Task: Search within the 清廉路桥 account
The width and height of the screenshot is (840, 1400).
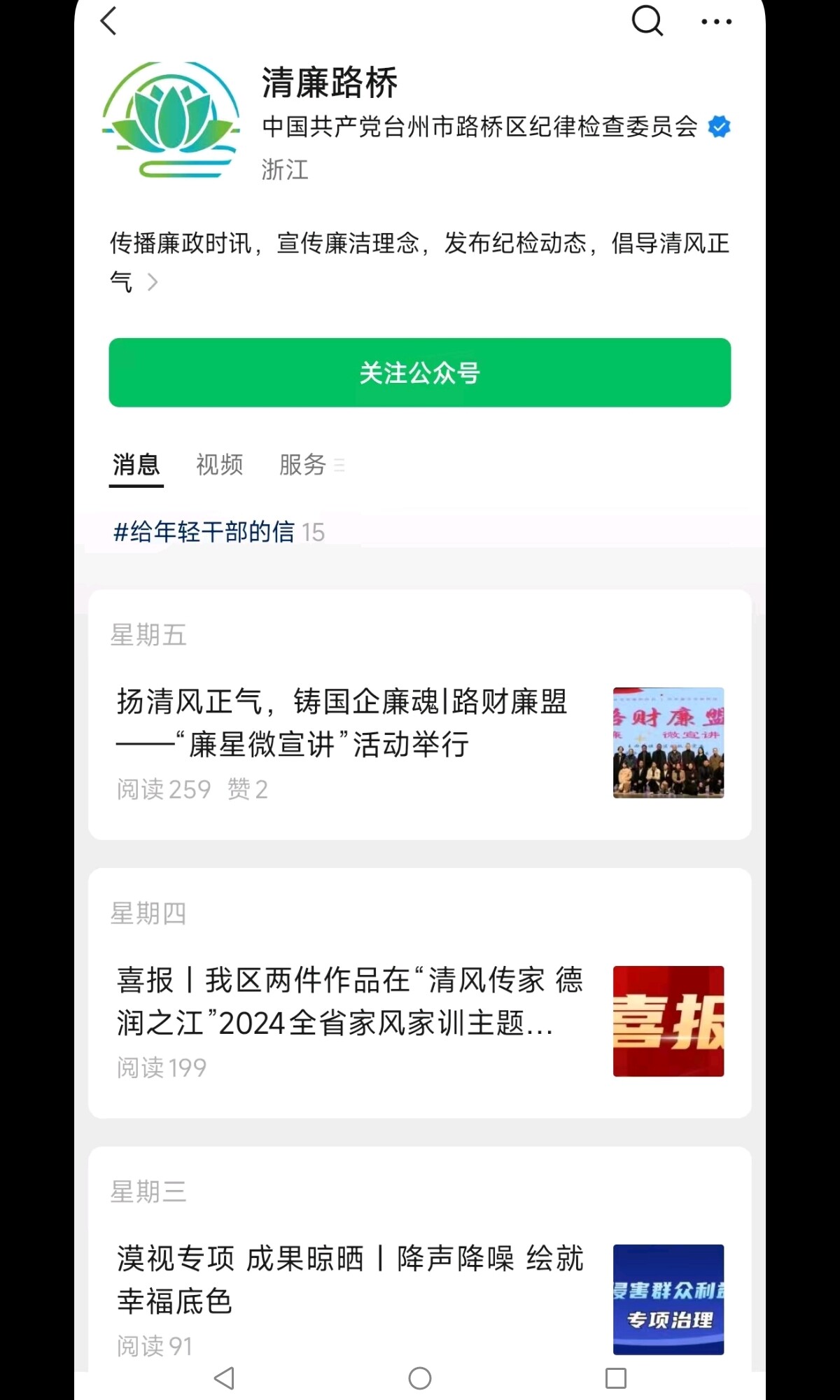Action: (647, 21)
